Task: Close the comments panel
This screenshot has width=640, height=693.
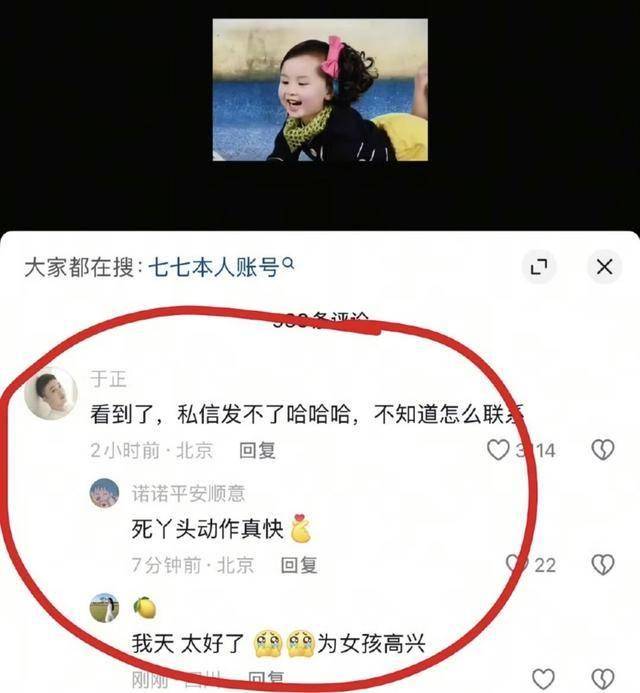Action: point(603,267)
